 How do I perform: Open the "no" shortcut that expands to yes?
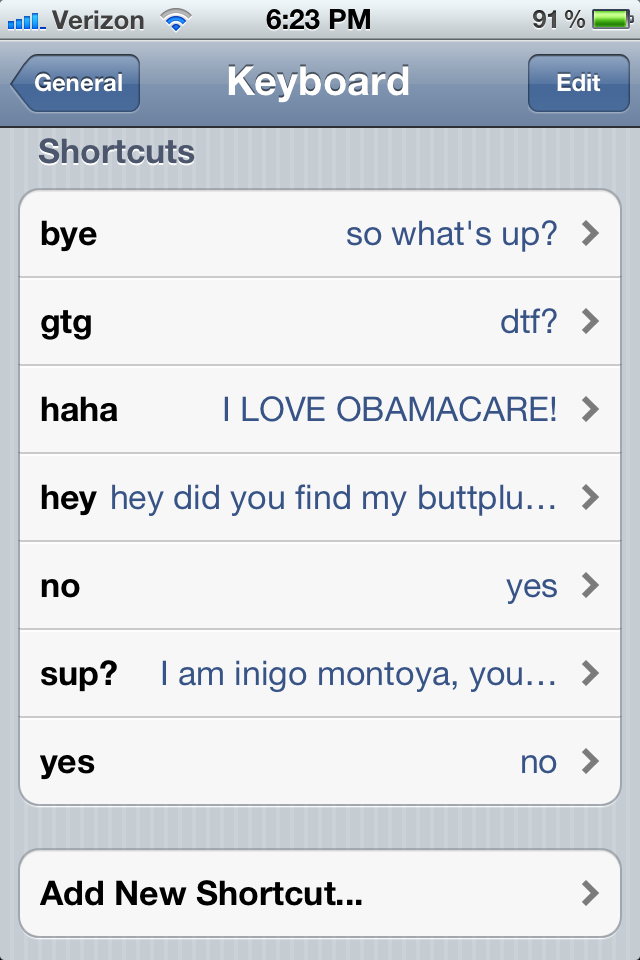[x=320, y=586]
